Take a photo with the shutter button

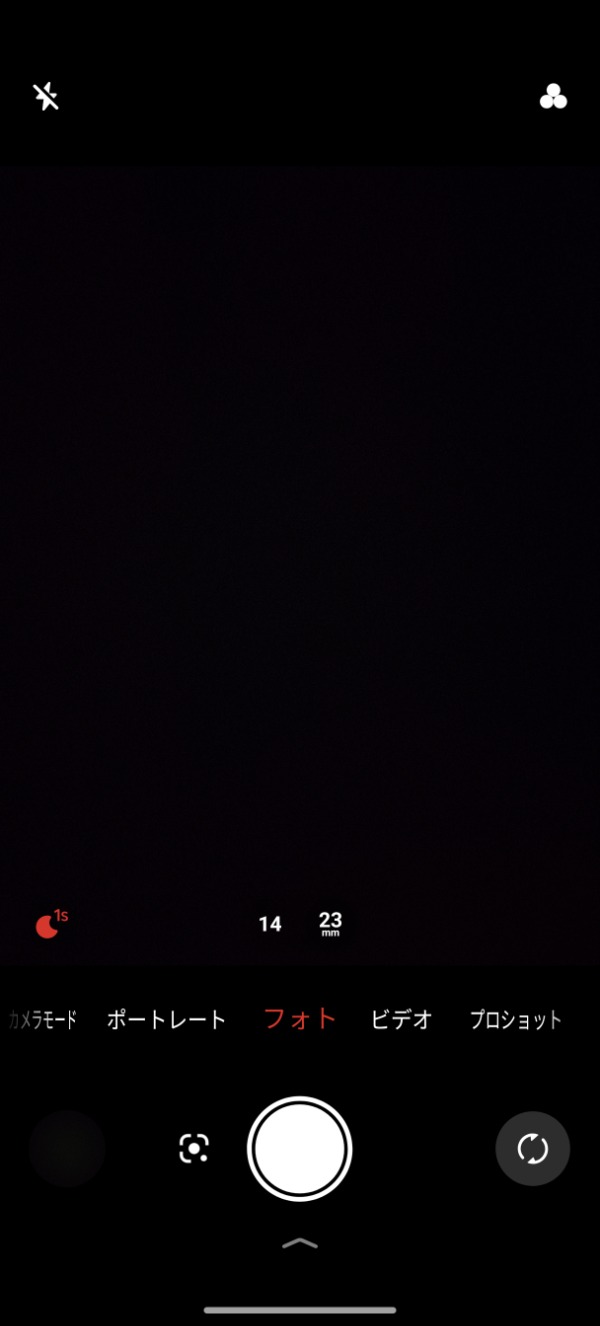[x=300, y=1149]
